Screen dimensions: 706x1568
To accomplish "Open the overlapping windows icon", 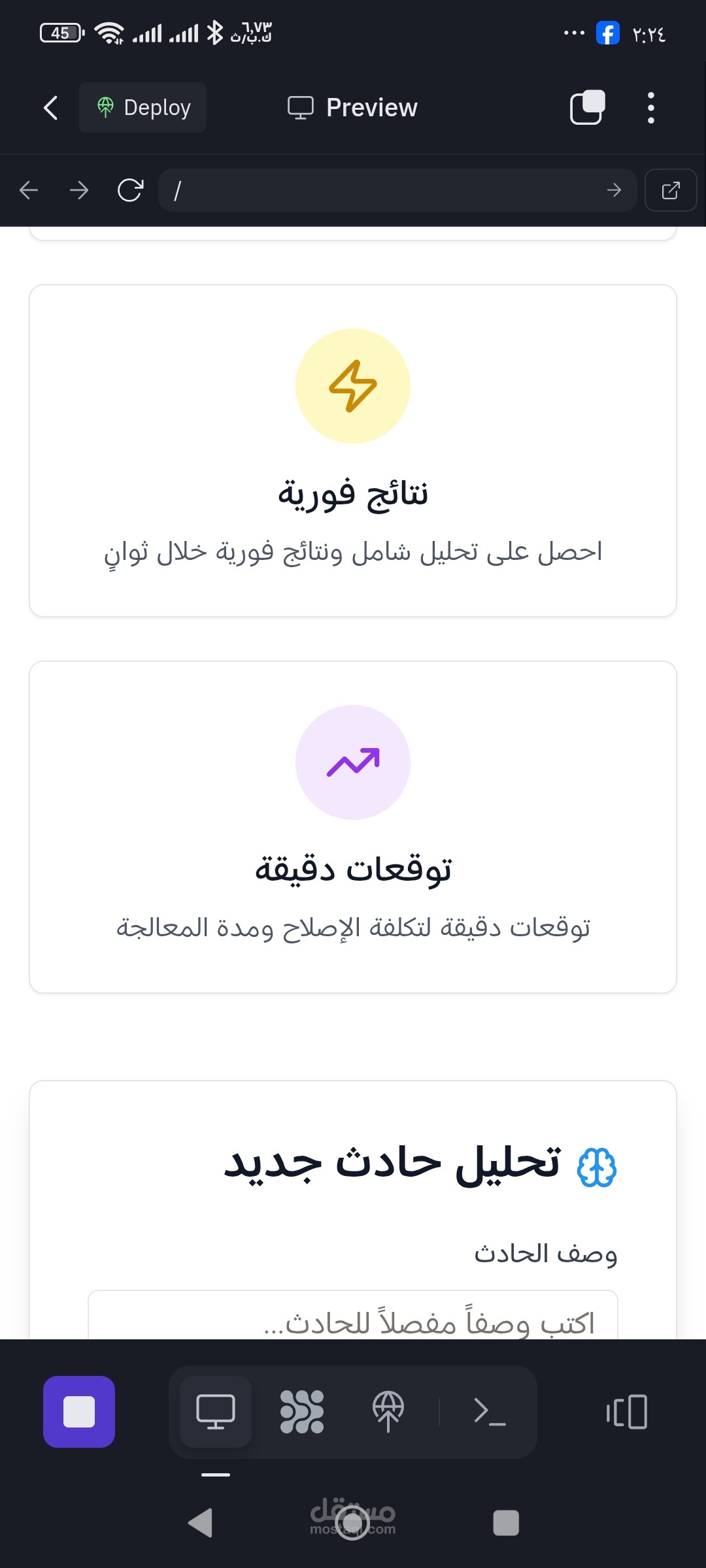I will click(587, 108).
